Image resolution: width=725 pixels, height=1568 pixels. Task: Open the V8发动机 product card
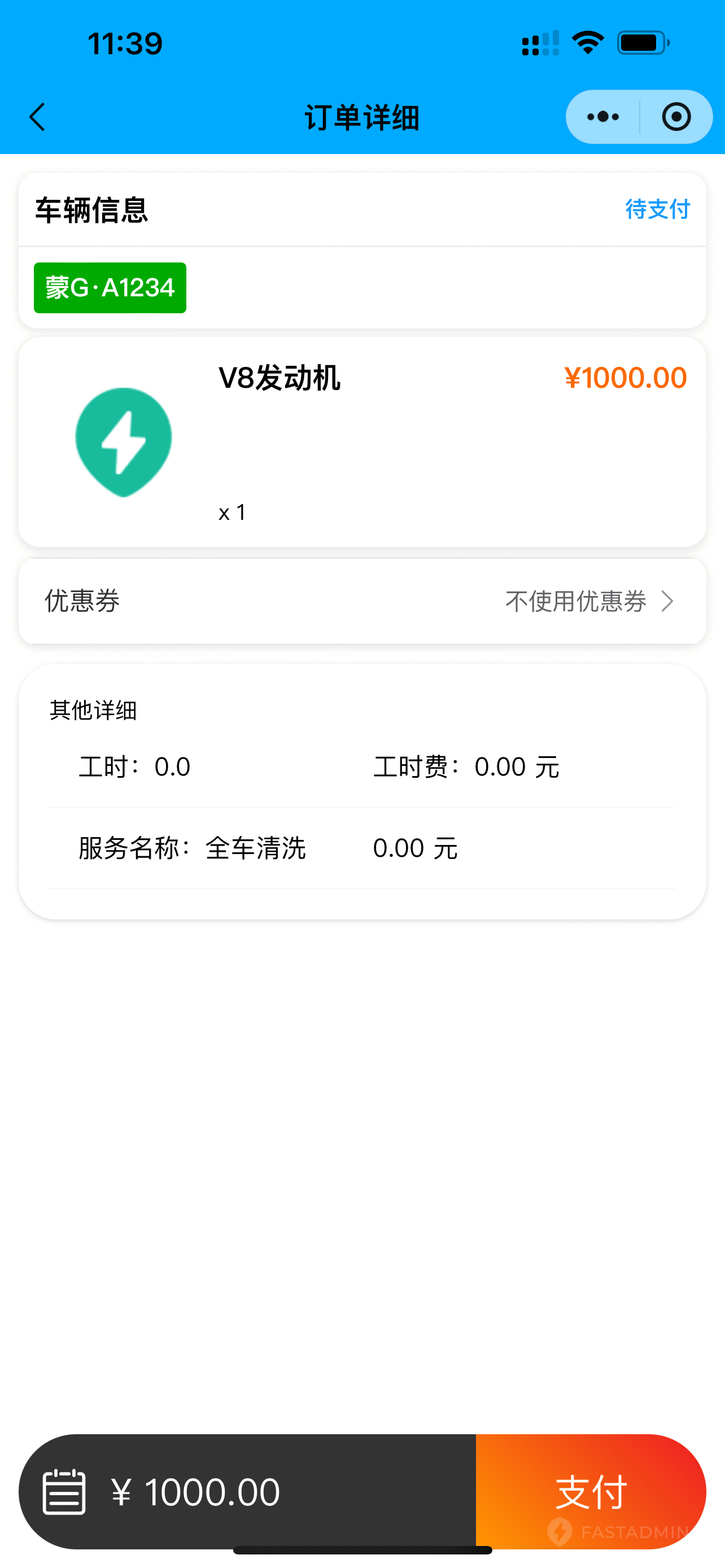[362, 442]
